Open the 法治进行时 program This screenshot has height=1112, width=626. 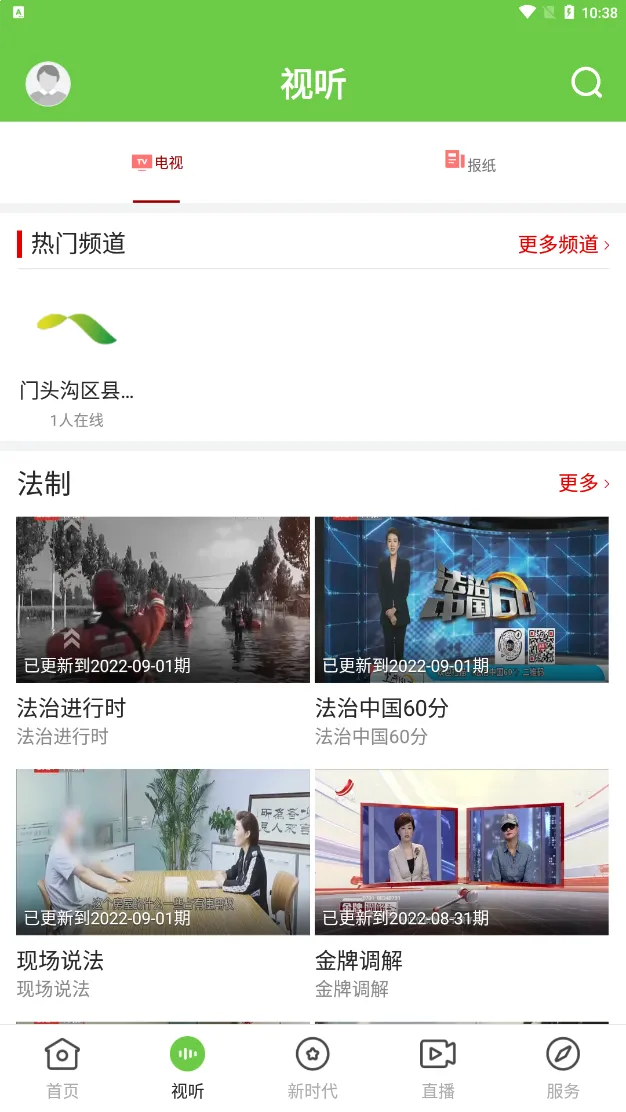(163, 600)
